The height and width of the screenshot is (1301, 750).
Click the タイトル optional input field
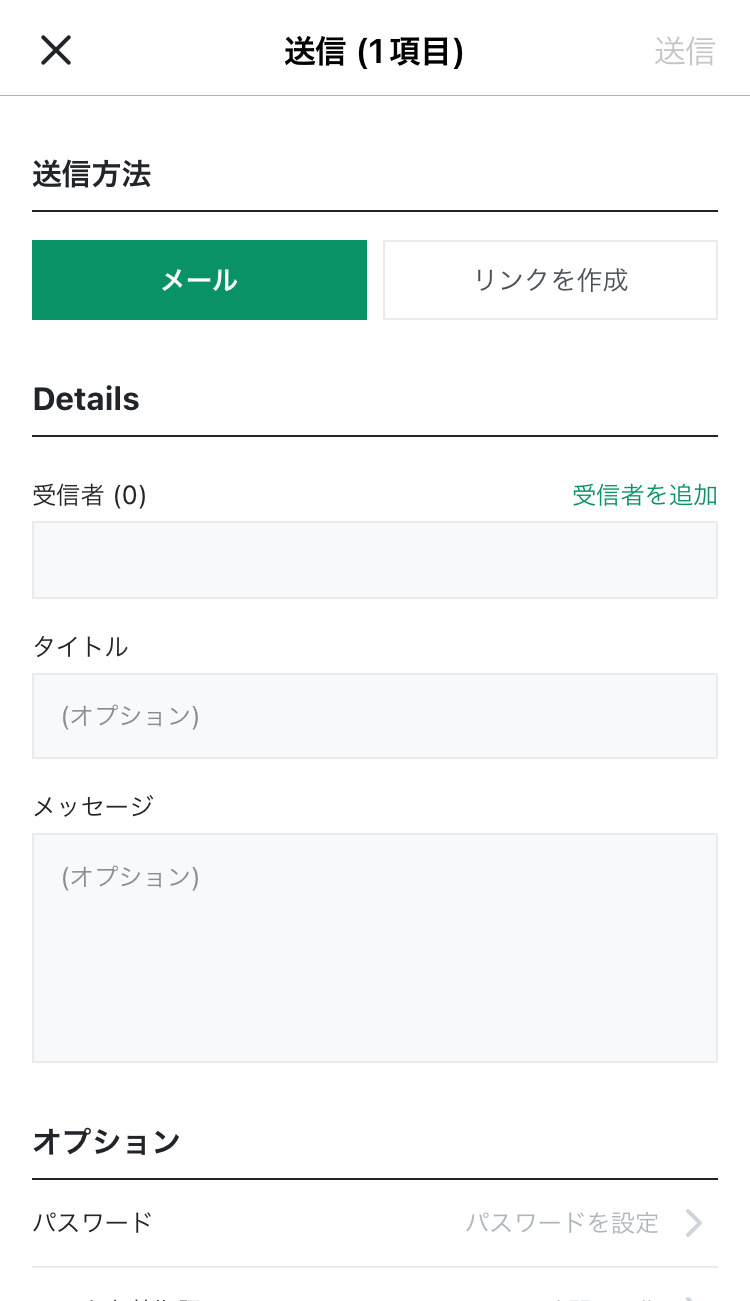375,716
